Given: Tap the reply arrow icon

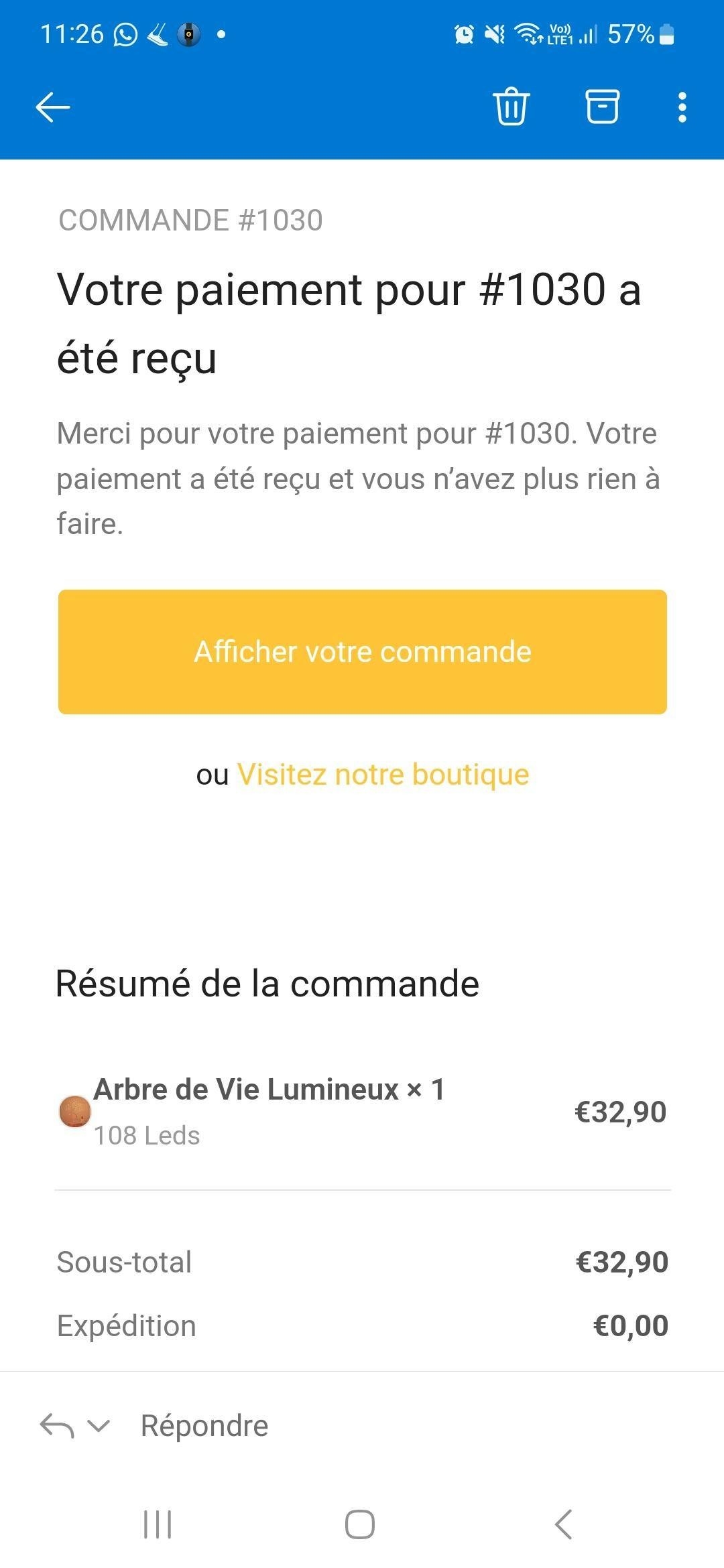Looking at the screenshot, I should coord(57,1425).
